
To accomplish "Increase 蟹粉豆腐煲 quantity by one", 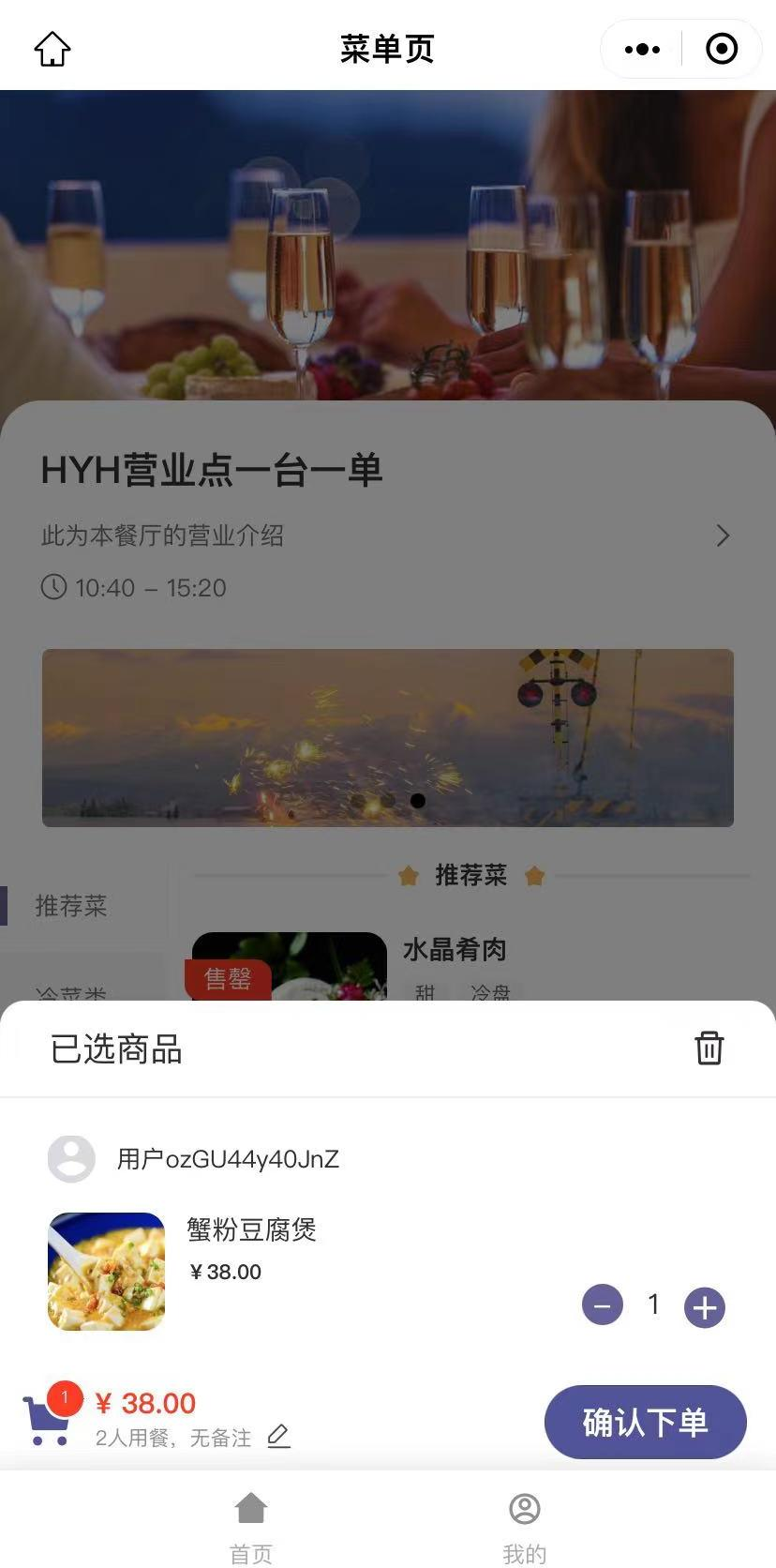I will click(x=705, y=1306).
